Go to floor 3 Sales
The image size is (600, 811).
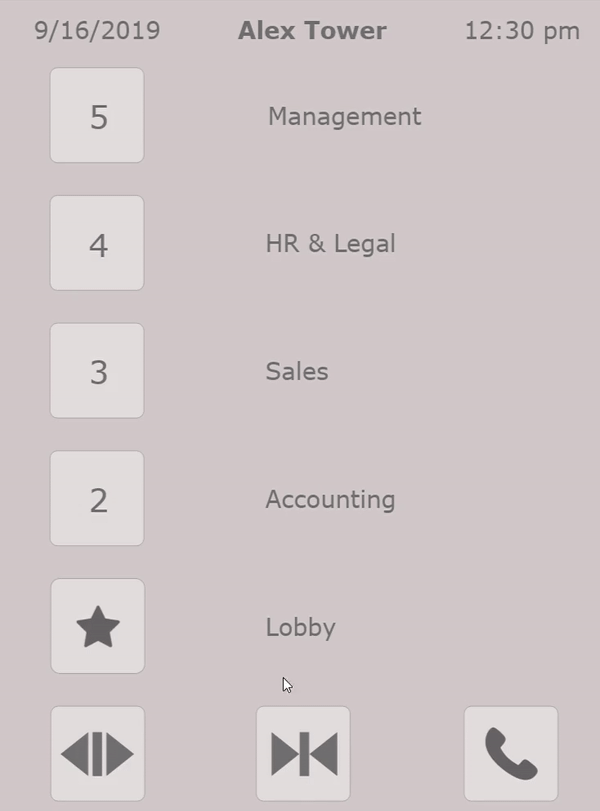[x=97, y=371]
